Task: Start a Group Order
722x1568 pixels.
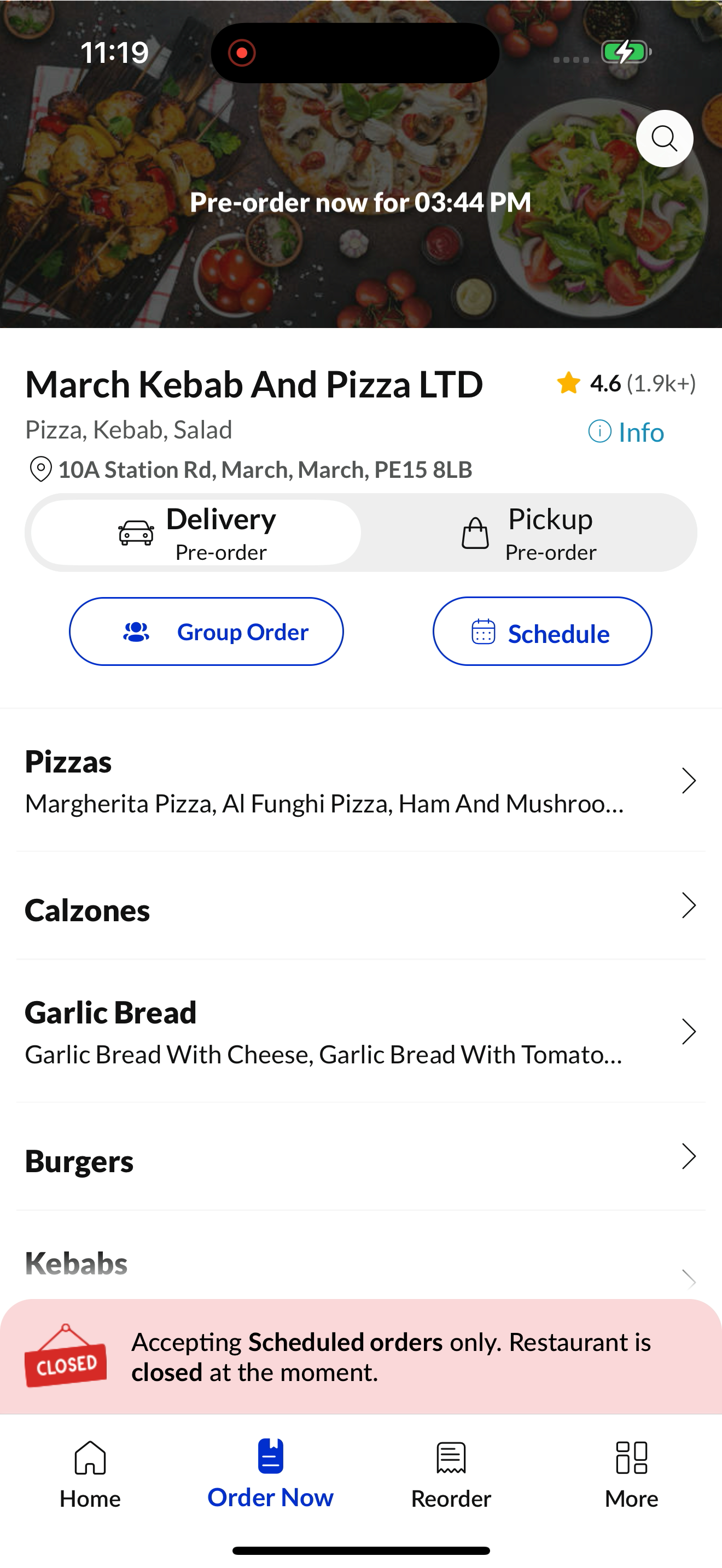Action: click(206, 632)
